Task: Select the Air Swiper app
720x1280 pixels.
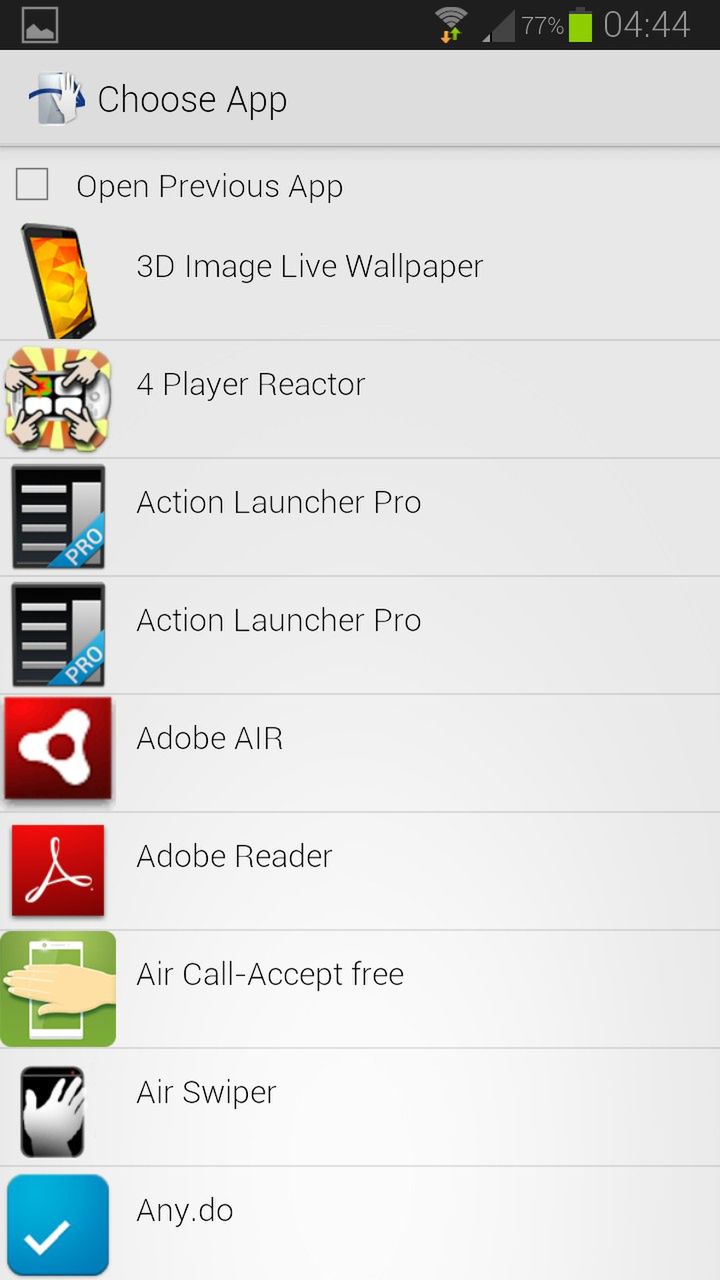Action: (206, 1093)
